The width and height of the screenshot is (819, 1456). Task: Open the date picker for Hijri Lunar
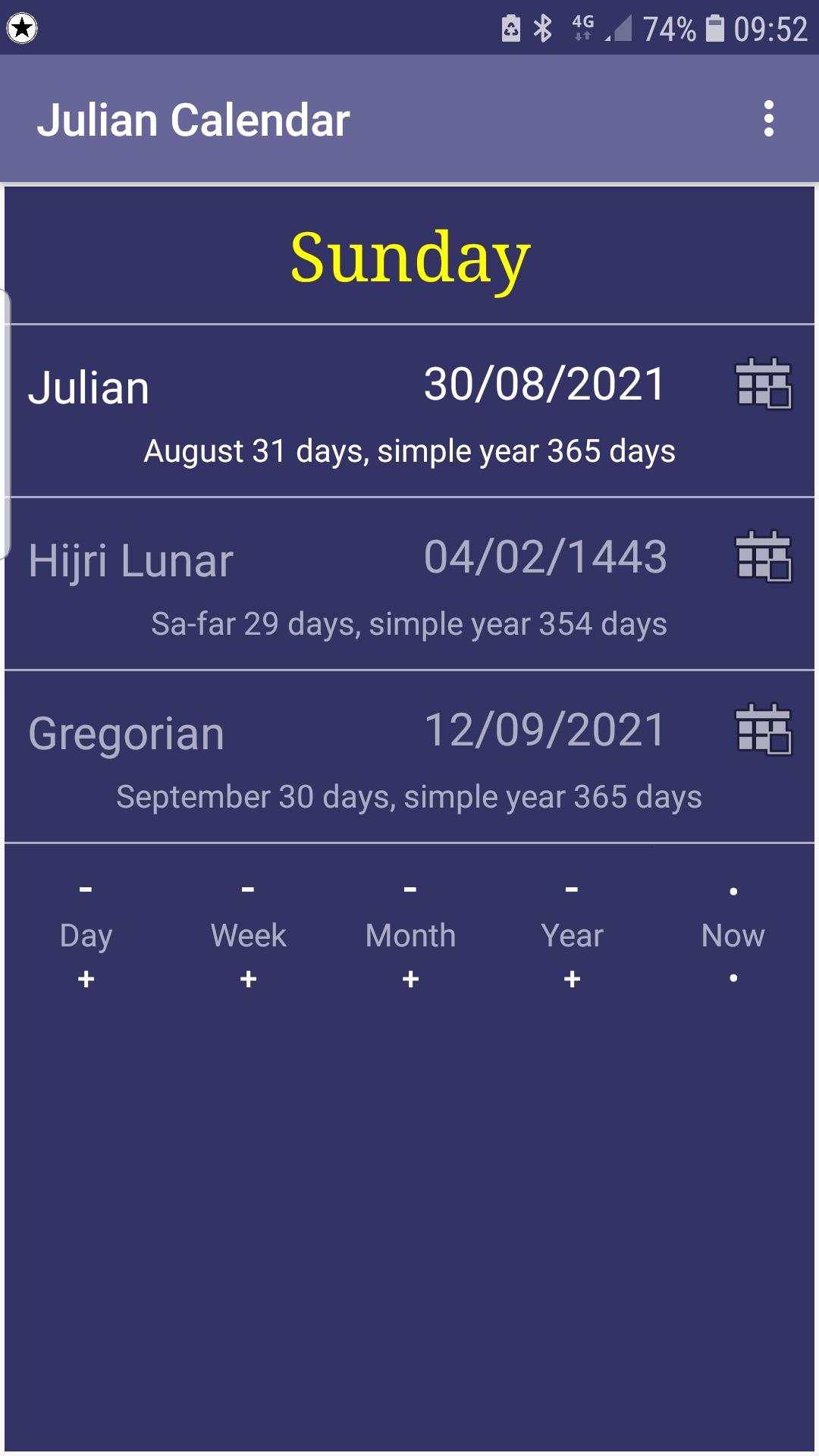pyautogui.click(x=763, y=556)
